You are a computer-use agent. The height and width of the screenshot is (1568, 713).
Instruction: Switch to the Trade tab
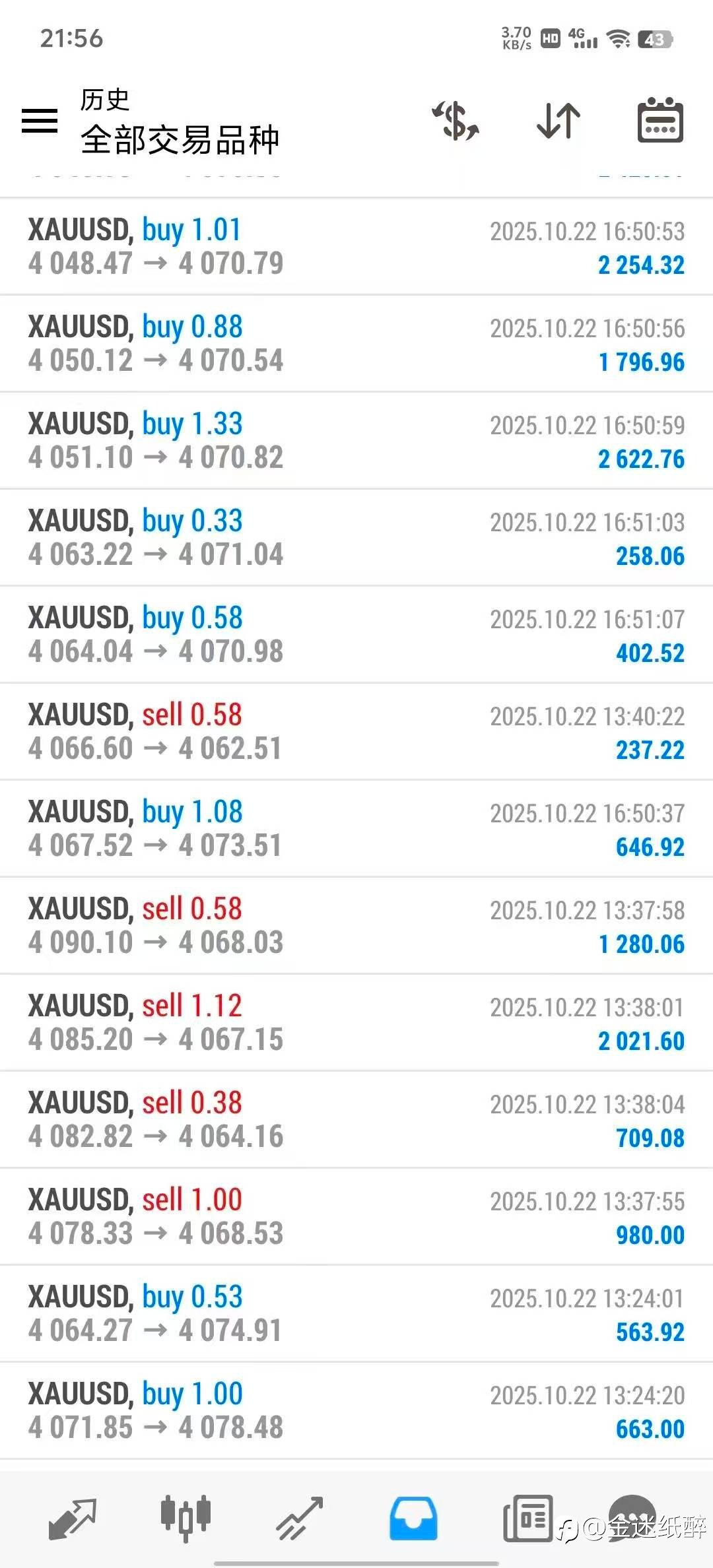(x=299, y=1518)
